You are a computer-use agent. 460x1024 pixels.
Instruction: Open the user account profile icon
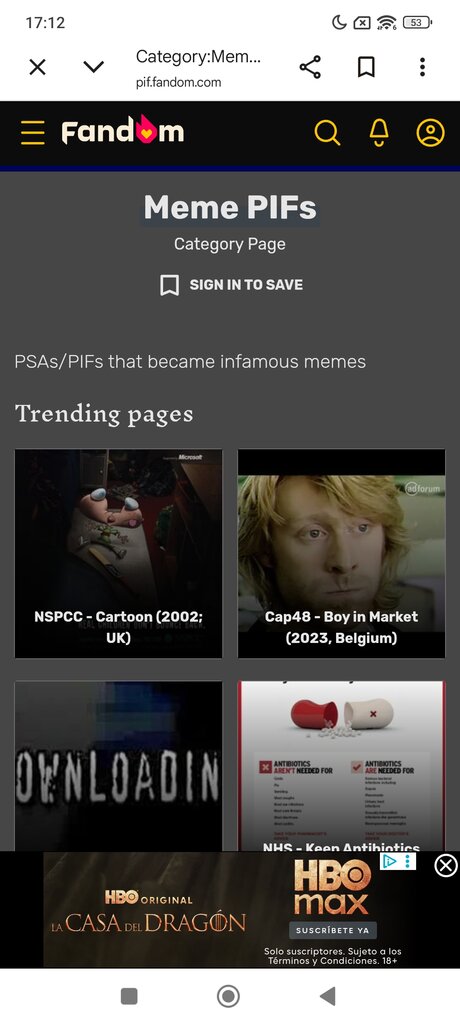(431, 133)
